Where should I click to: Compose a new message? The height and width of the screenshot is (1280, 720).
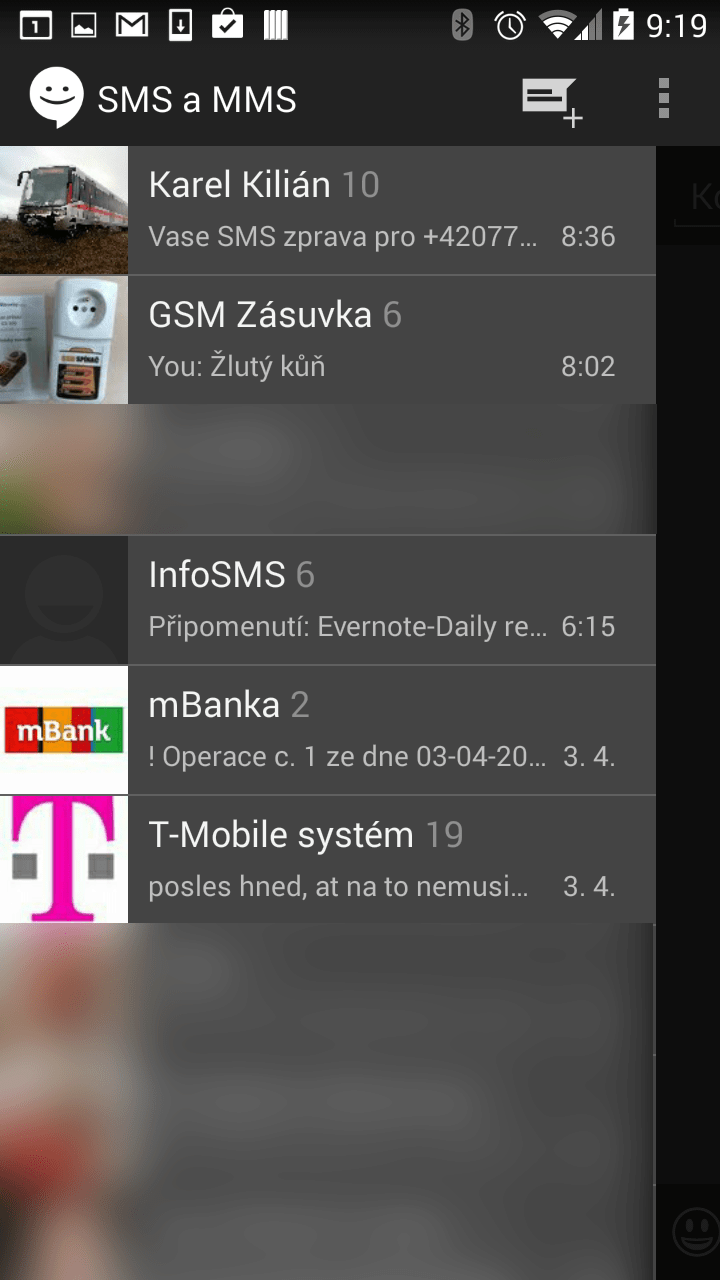(x=552, y=101)
